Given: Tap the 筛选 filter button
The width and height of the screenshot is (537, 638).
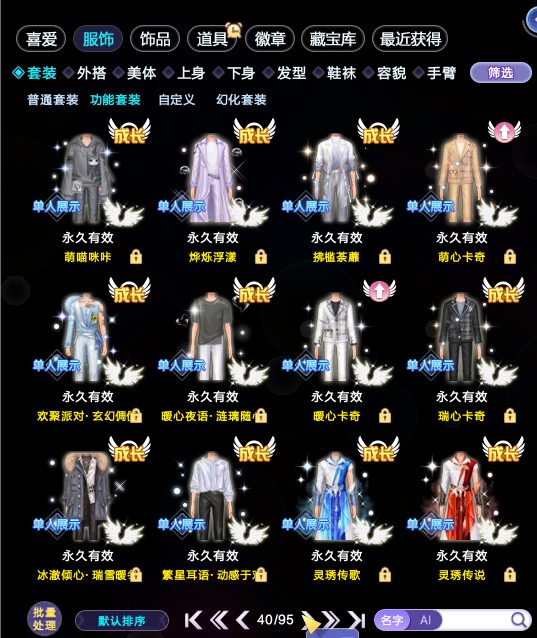Looking at the screenshot, I should tap(501, 73).
